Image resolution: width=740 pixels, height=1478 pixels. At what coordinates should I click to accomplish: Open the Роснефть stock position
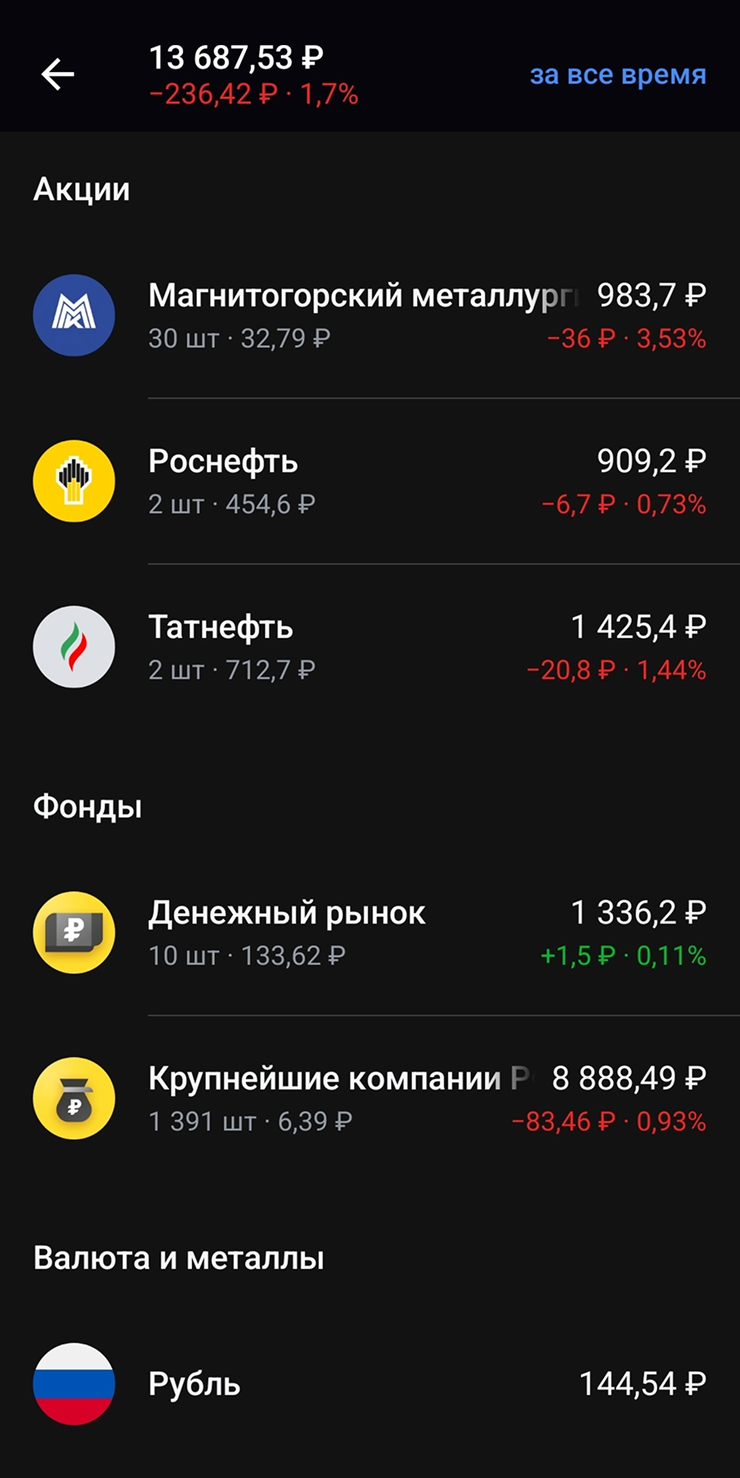point(370,481)
